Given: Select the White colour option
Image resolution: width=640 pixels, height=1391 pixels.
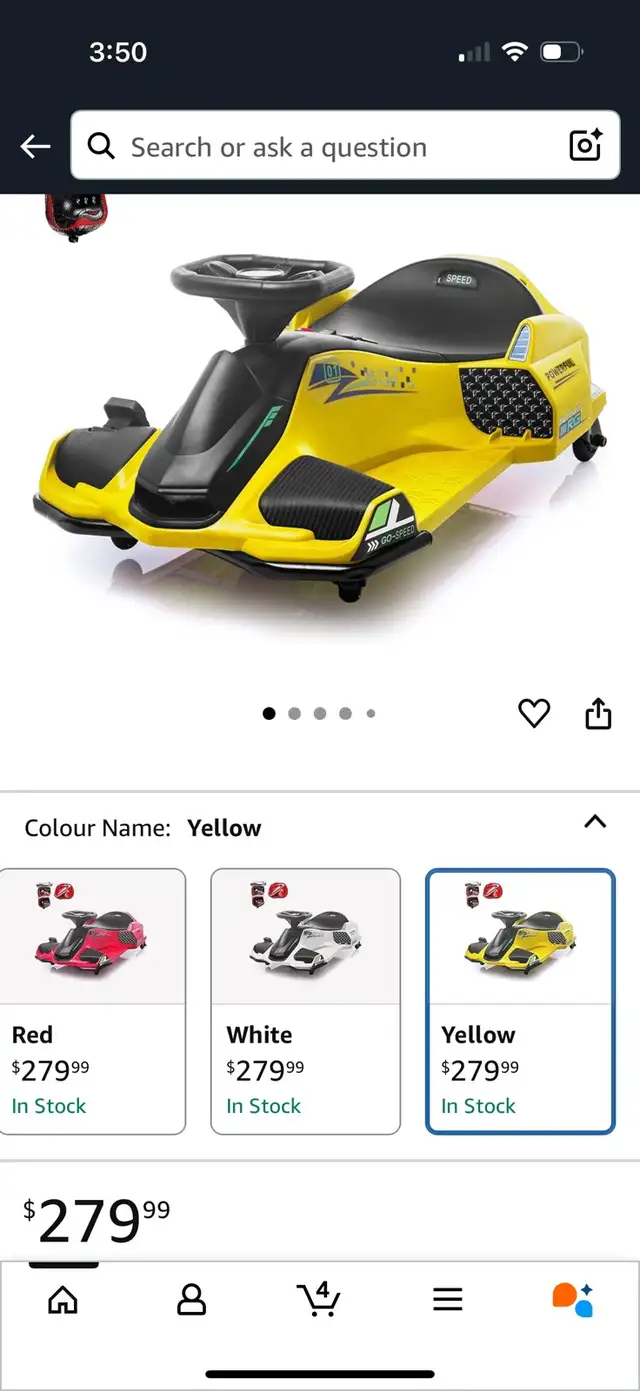Looking at the screenshot, I should click(306, 1001).
